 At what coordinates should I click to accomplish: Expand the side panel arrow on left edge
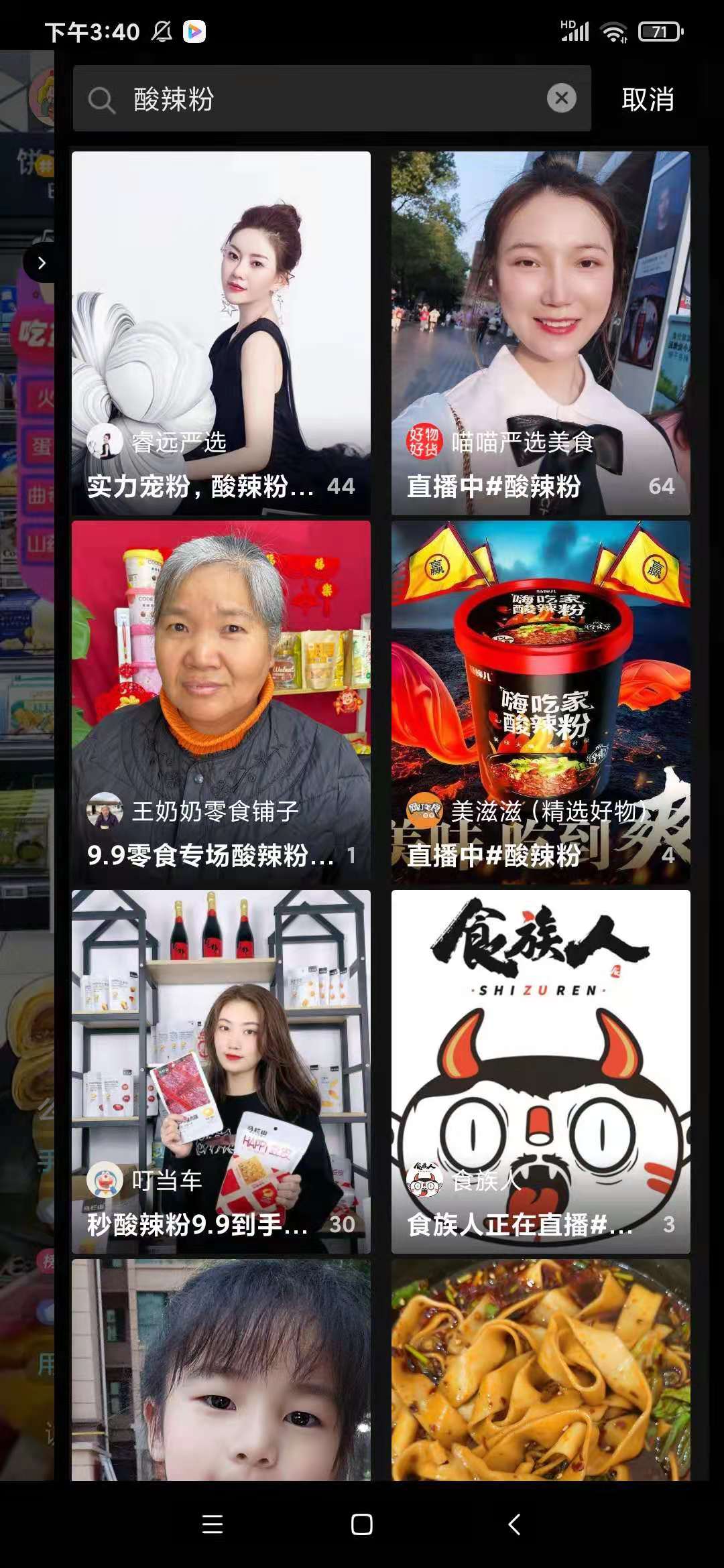coord(41,263)
